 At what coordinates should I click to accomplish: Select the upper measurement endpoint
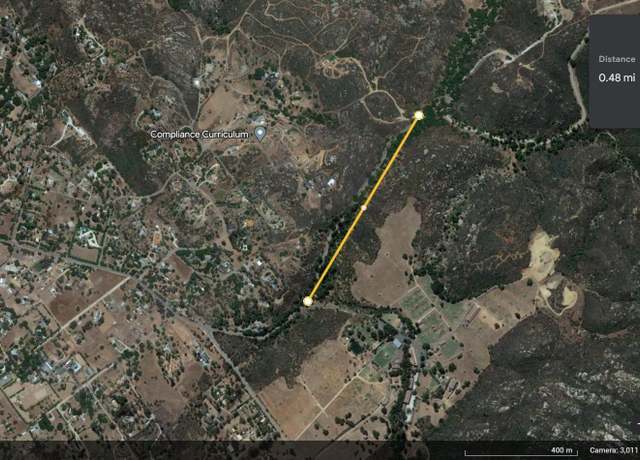(418, 116)
